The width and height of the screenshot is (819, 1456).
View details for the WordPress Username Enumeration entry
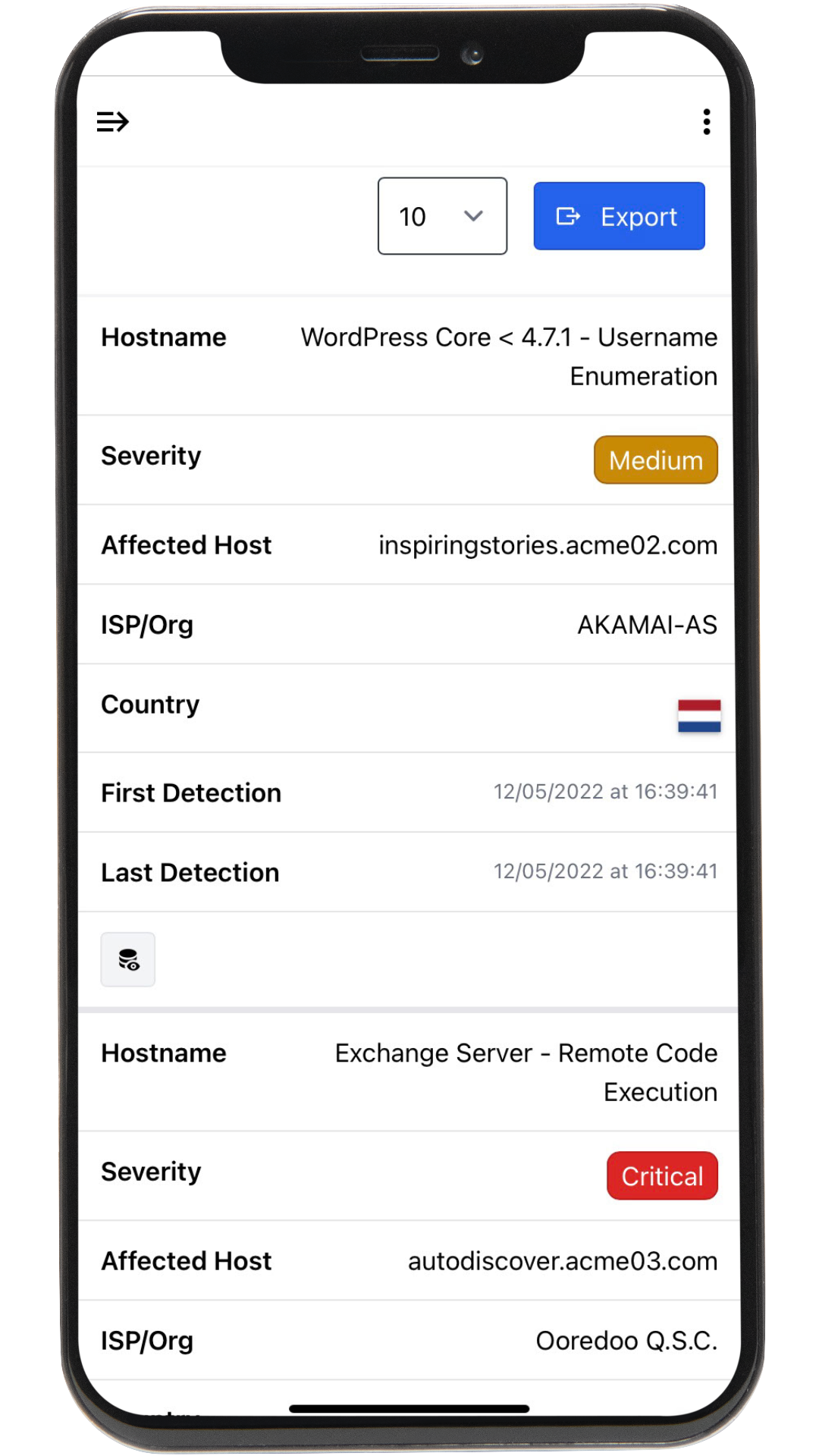[128, 959]
